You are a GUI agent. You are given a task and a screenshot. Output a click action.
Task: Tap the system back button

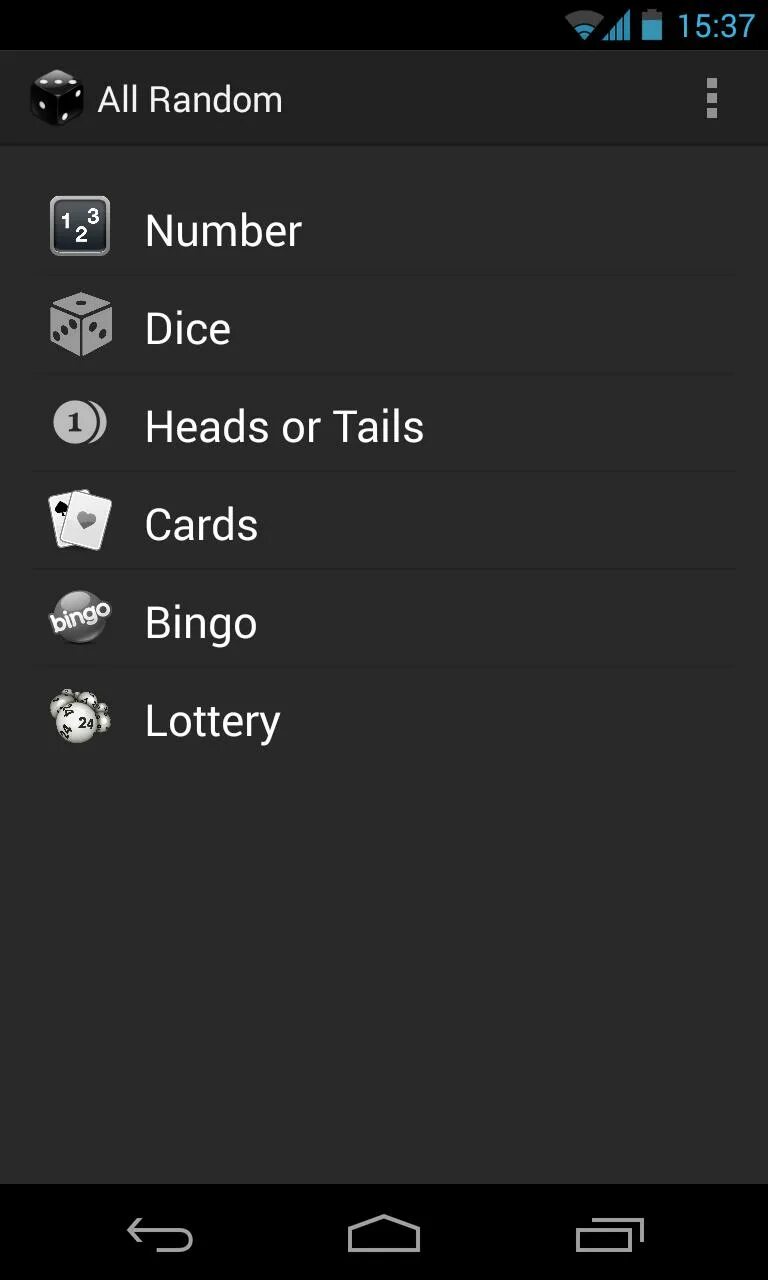click(x=160, y=1234)
